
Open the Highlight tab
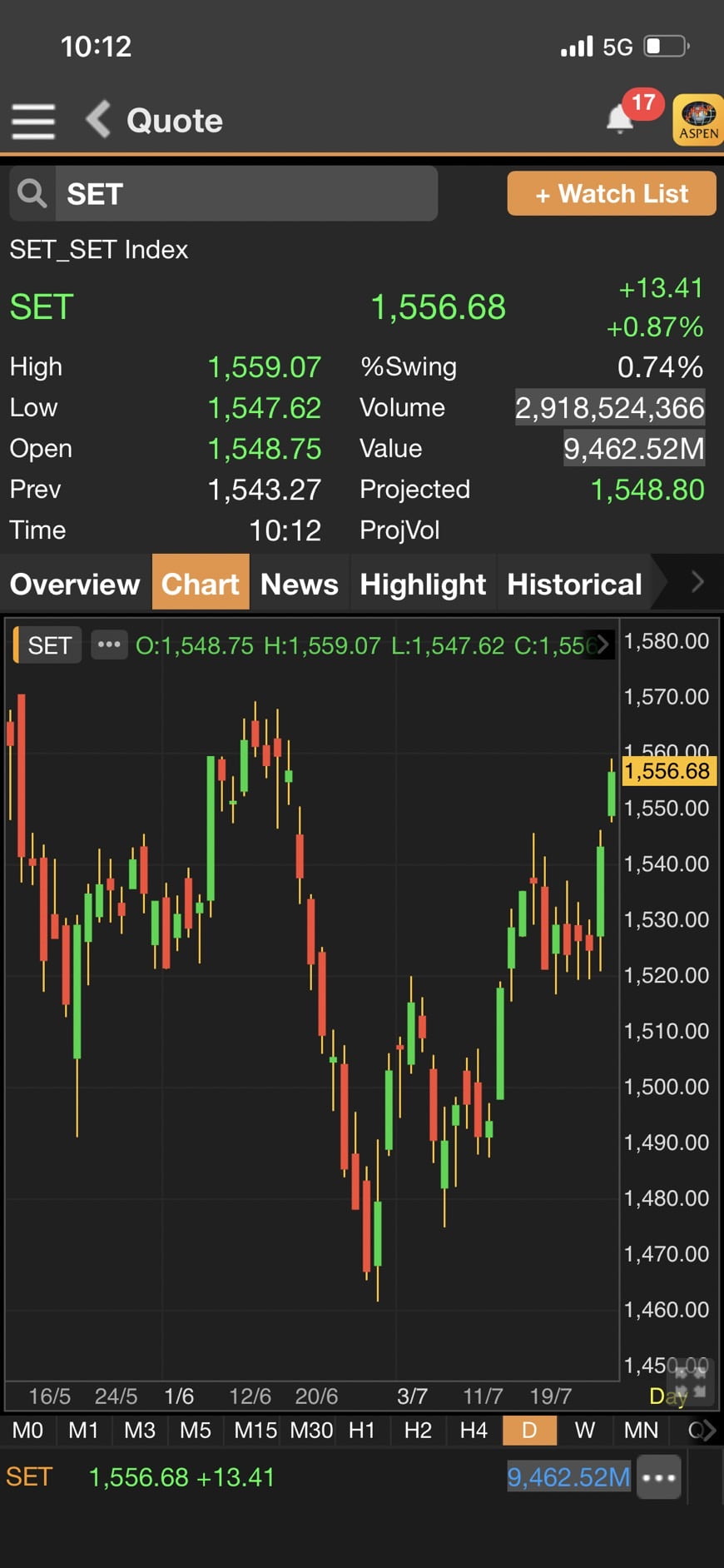423,584
